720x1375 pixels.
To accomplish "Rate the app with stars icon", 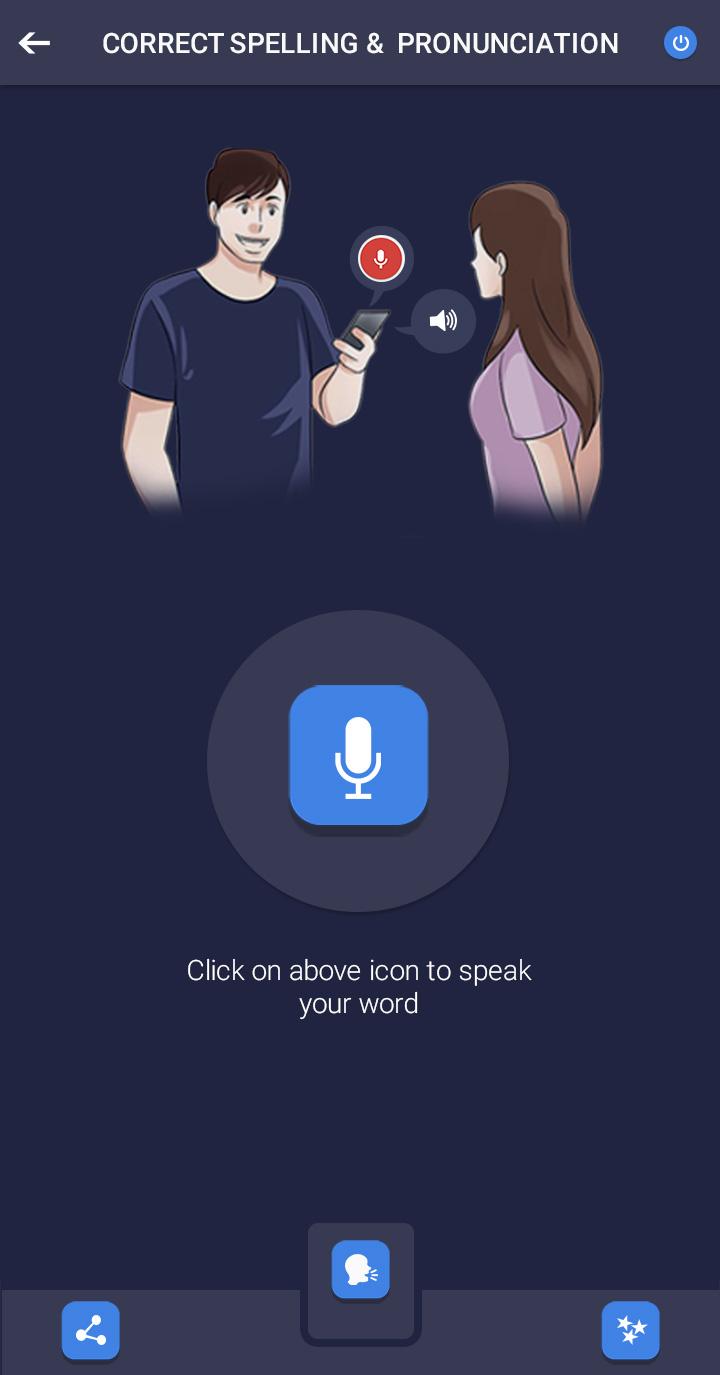I will pos(630,1330).
